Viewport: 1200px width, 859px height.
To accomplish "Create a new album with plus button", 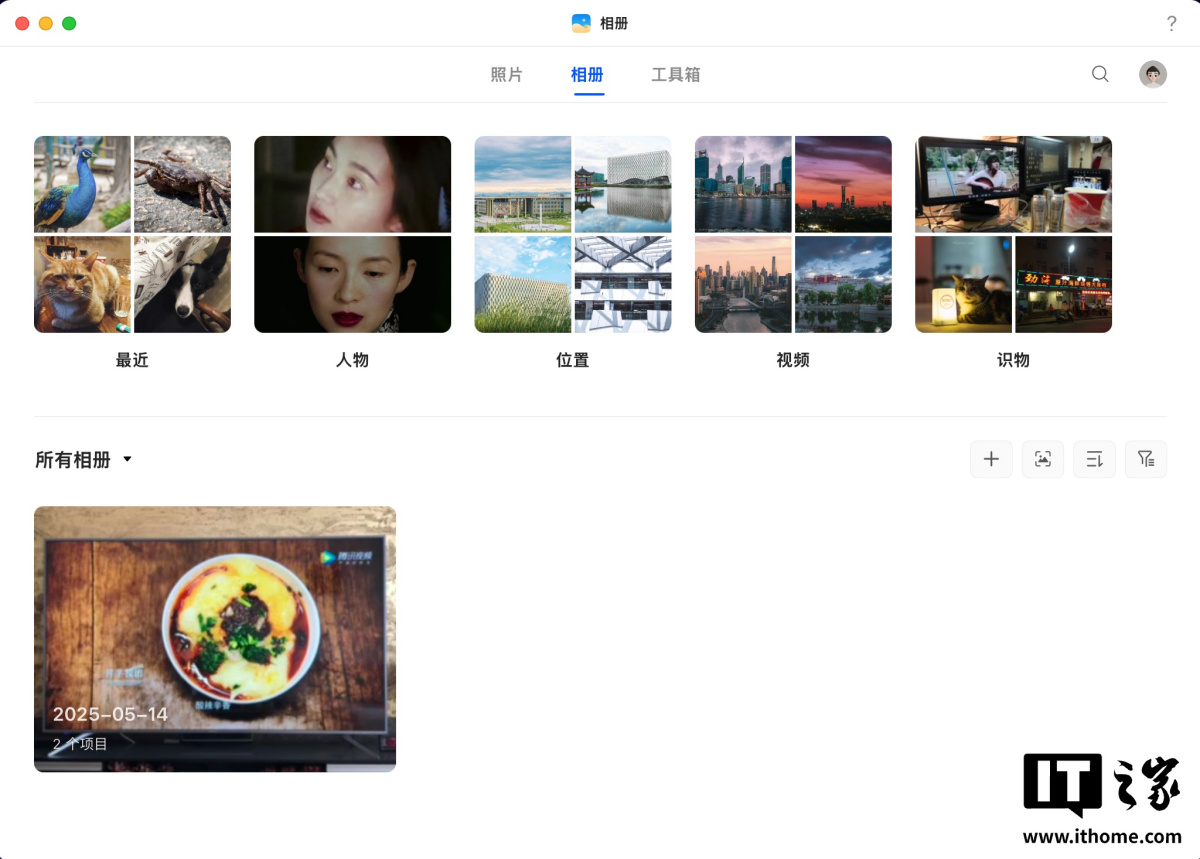I will [991, 459].
